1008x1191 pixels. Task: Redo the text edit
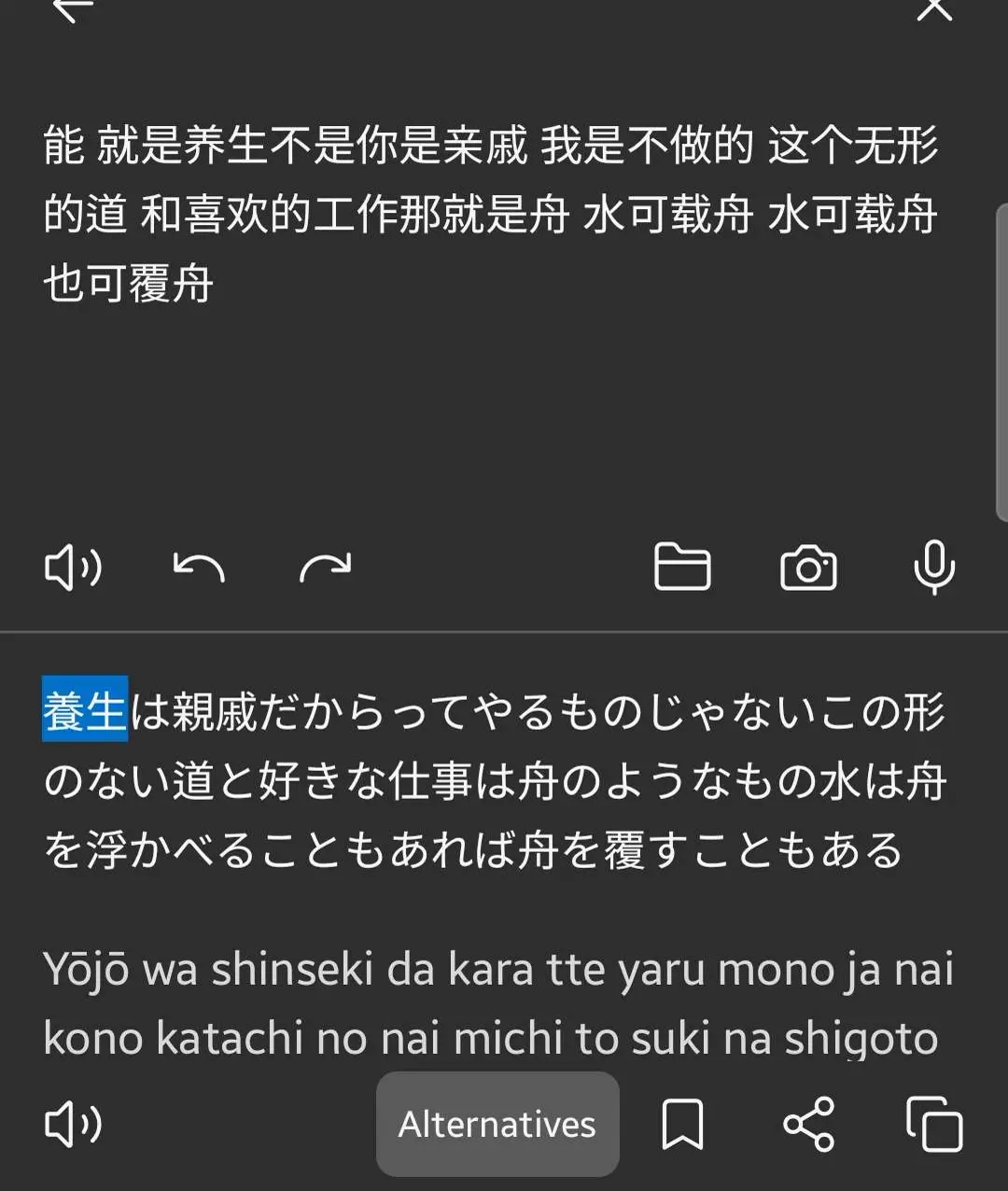325,567
